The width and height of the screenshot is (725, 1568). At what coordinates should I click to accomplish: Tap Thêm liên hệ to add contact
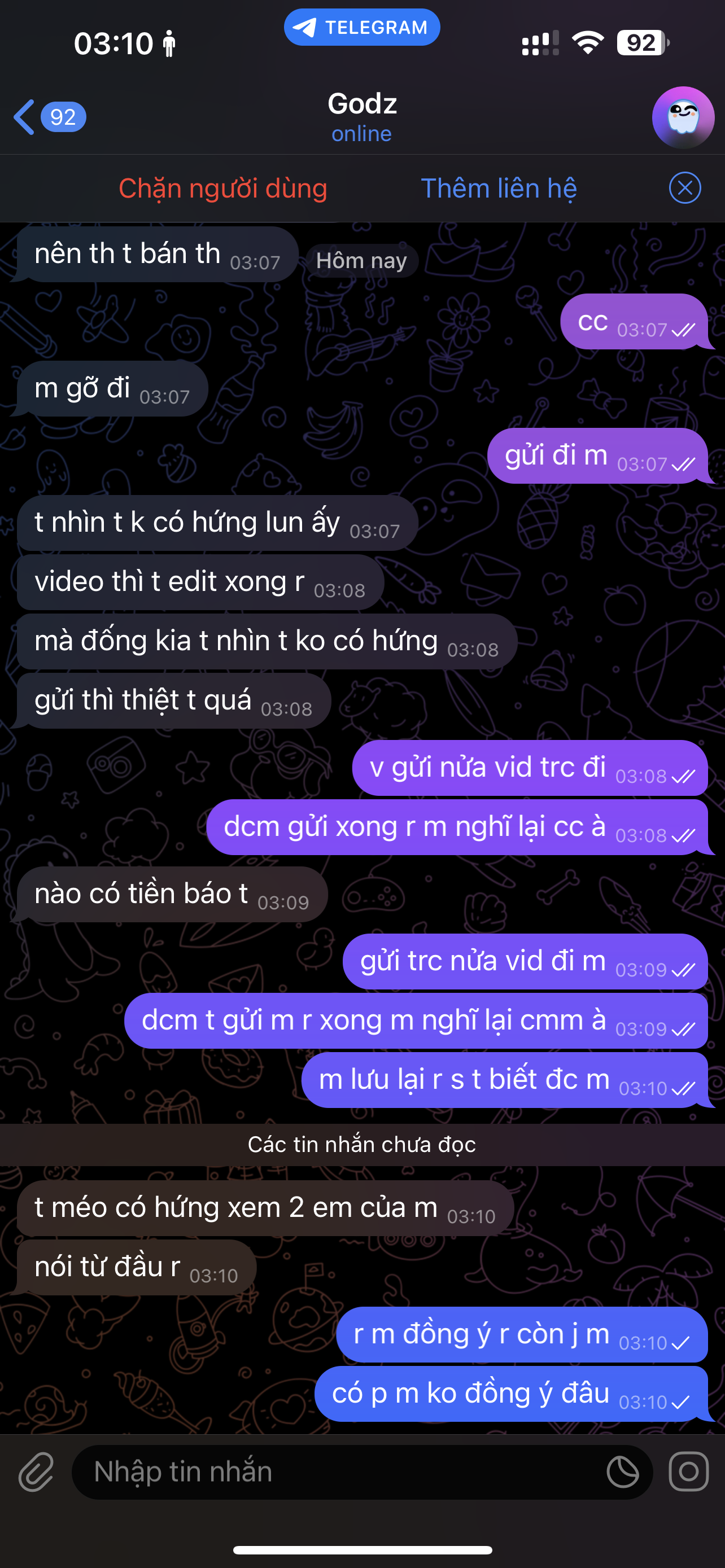point(499,188)
